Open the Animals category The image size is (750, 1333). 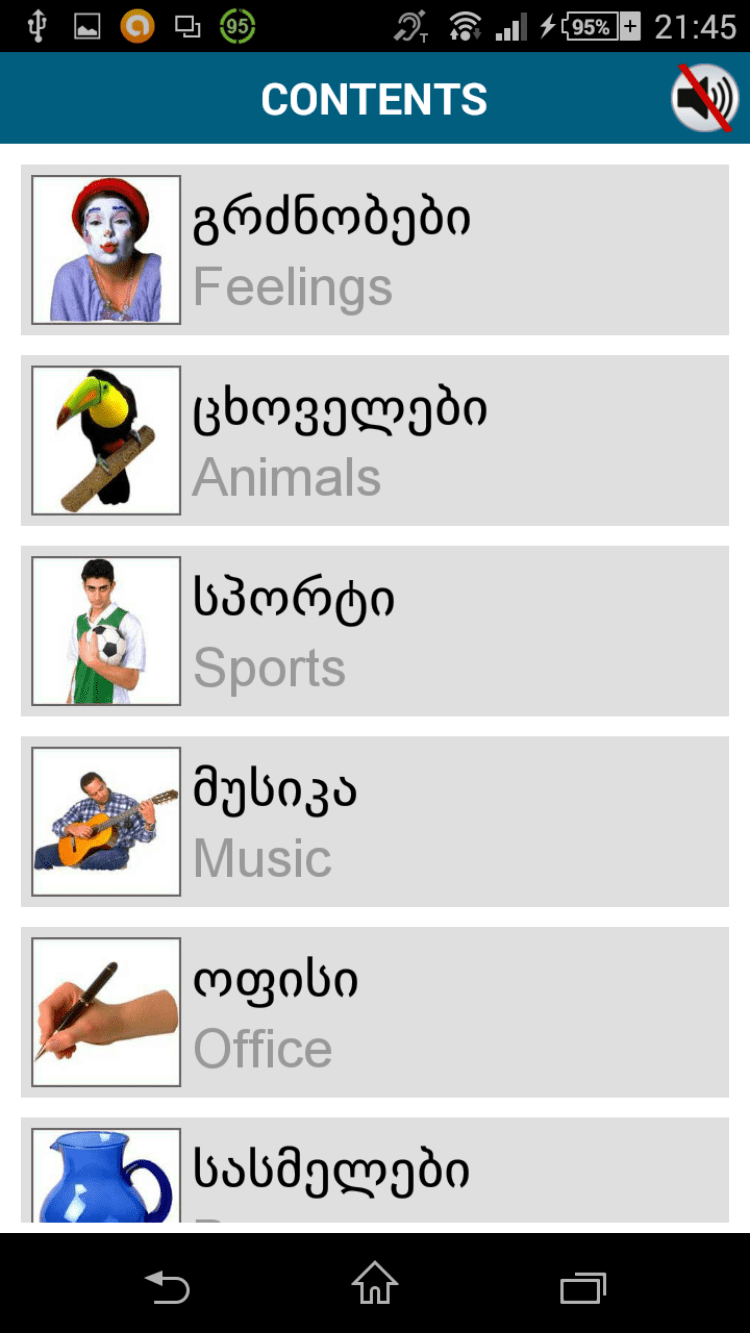click(x=374, y=440)
